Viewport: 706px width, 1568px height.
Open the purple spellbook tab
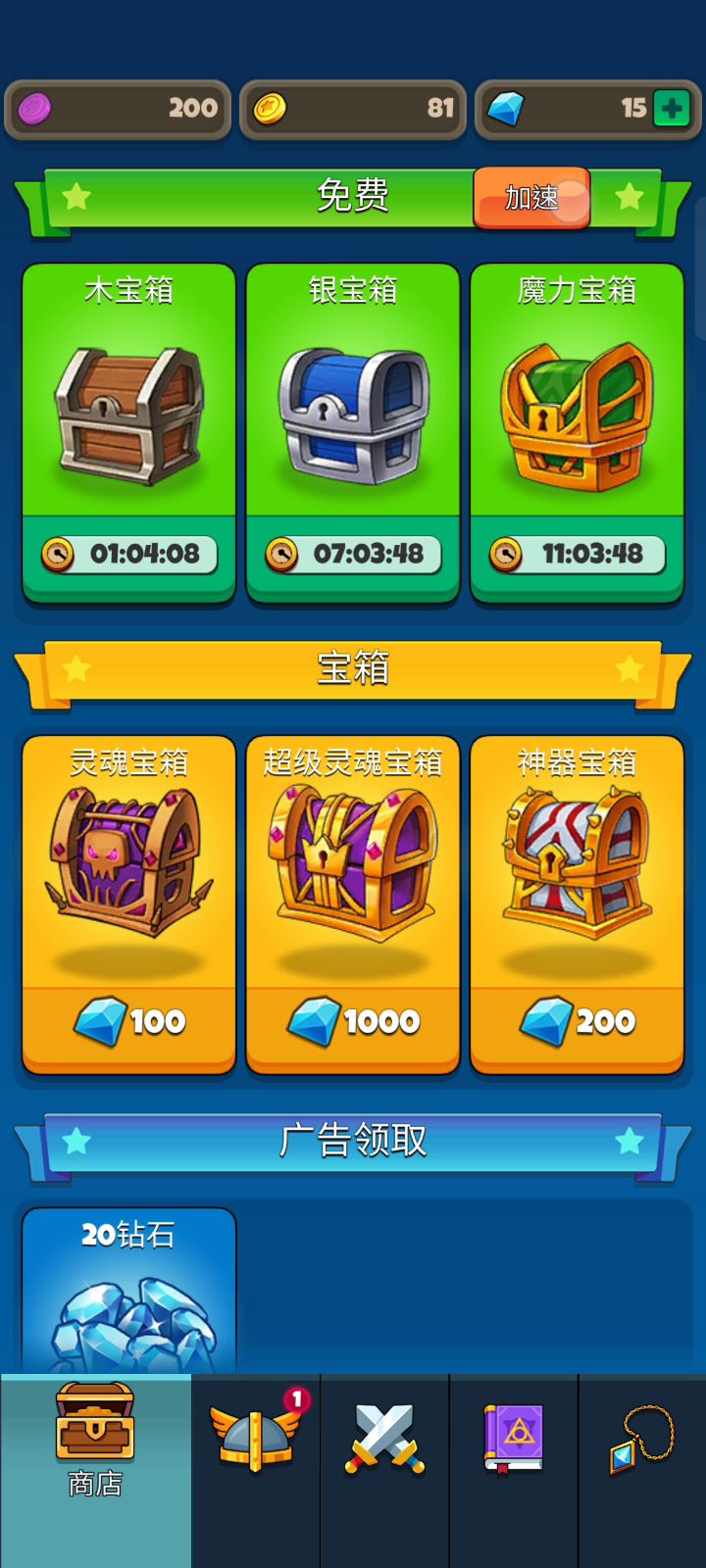coord(514,1439)
